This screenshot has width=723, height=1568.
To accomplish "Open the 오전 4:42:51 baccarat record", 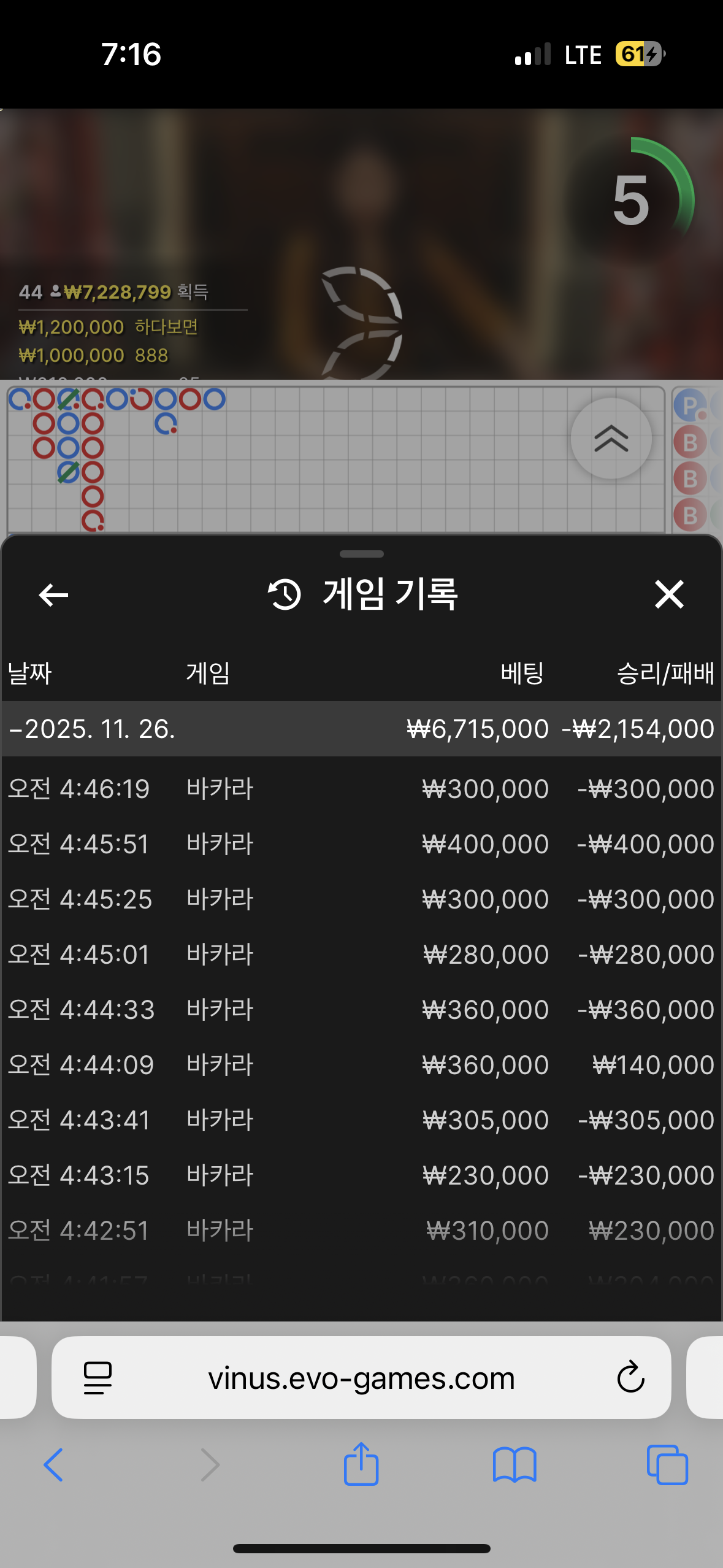I will pos(361,1231).
